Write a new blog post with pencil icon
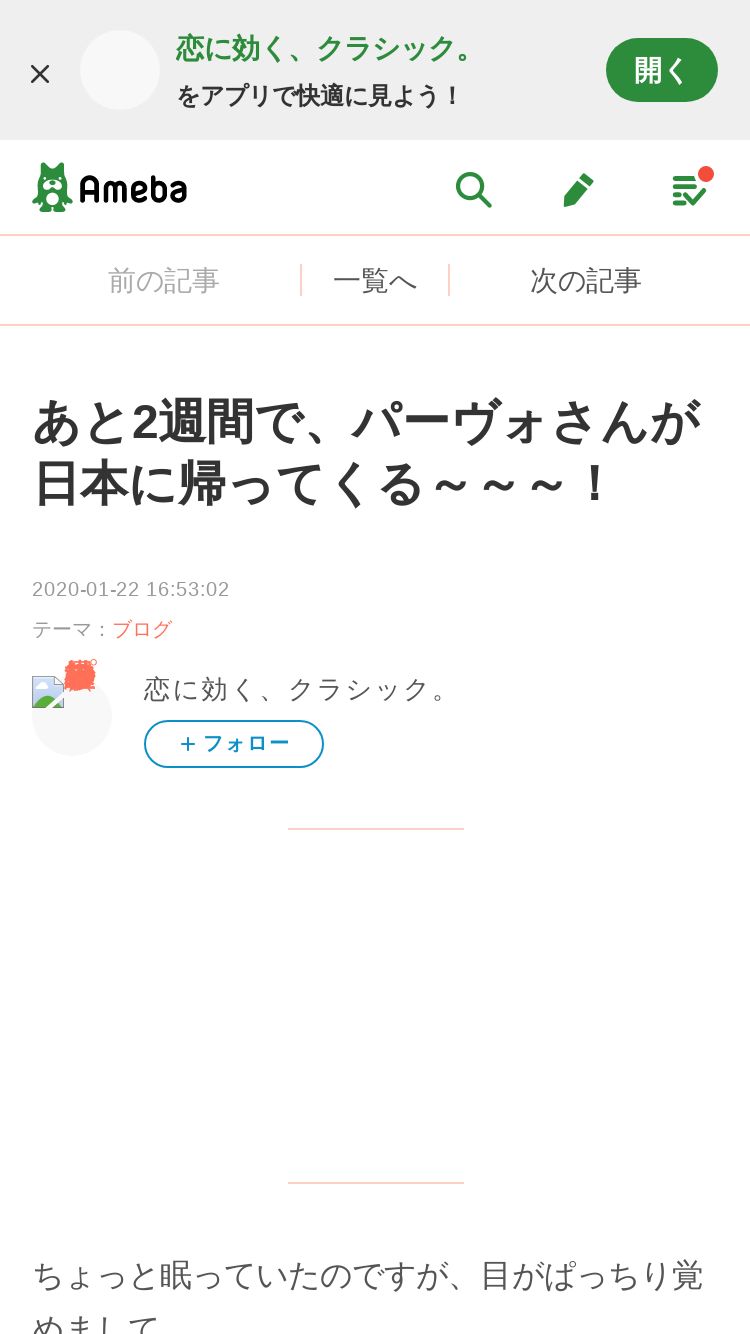Screen dimensions: 750x1334 pos(579,189)
